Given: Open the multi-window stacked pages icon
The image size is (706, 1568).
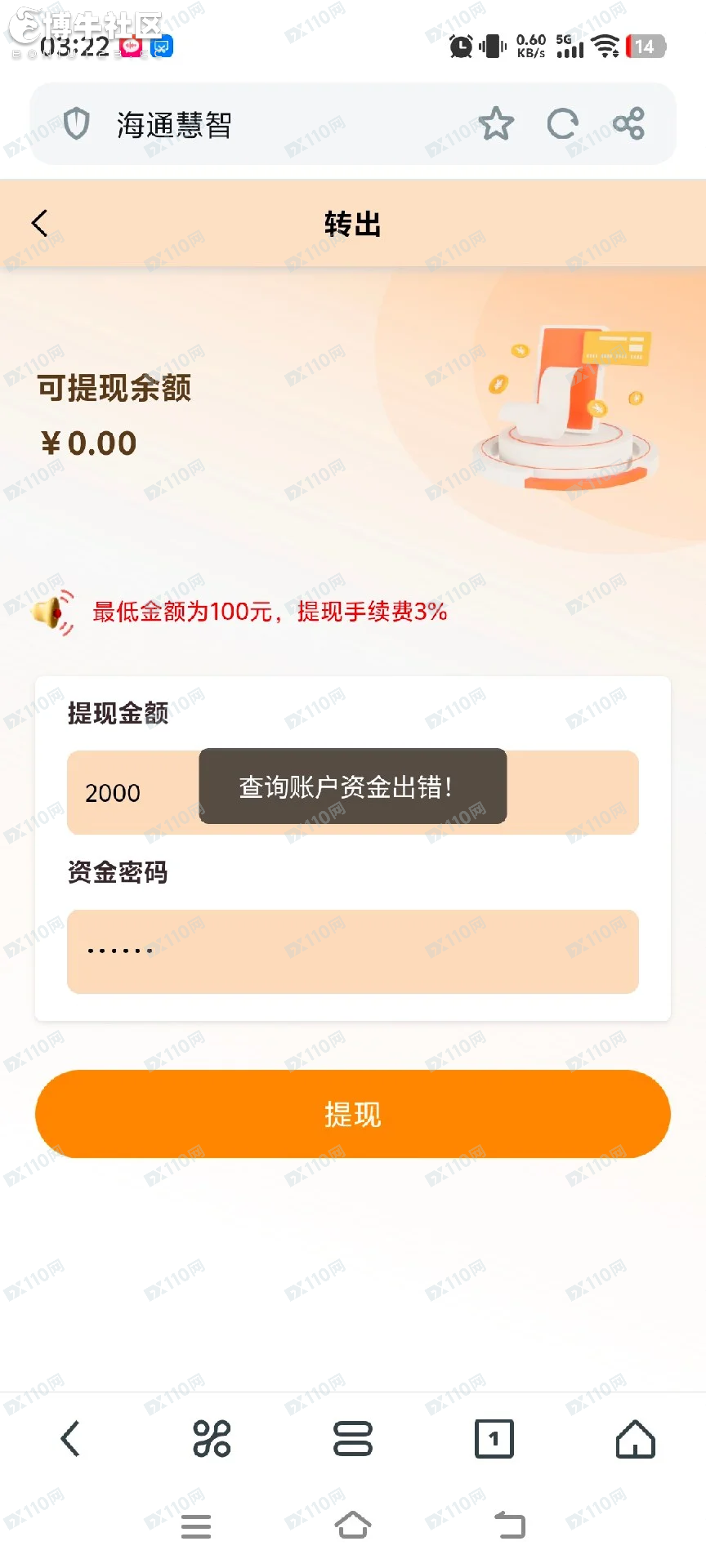Looking at the screenshot, I should (x=352, y=1439).
